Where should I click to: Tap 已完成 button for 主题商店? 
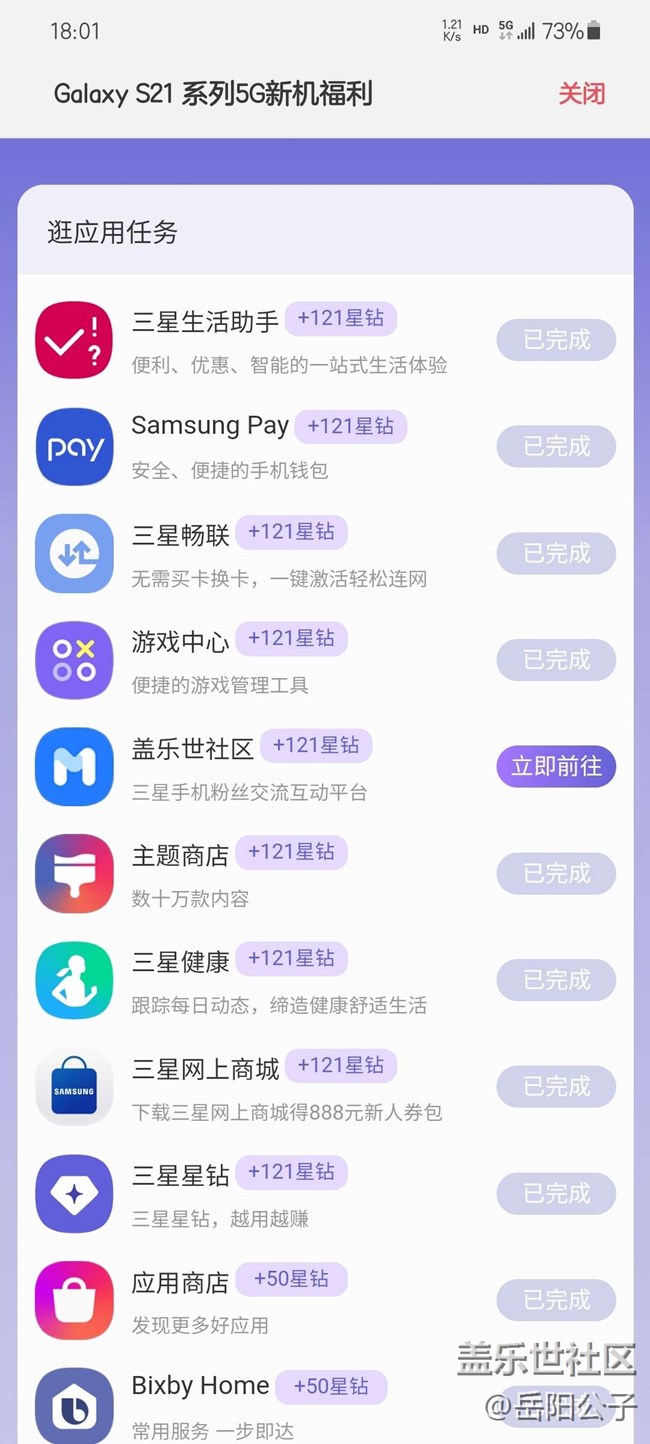(x=556, y=873)
